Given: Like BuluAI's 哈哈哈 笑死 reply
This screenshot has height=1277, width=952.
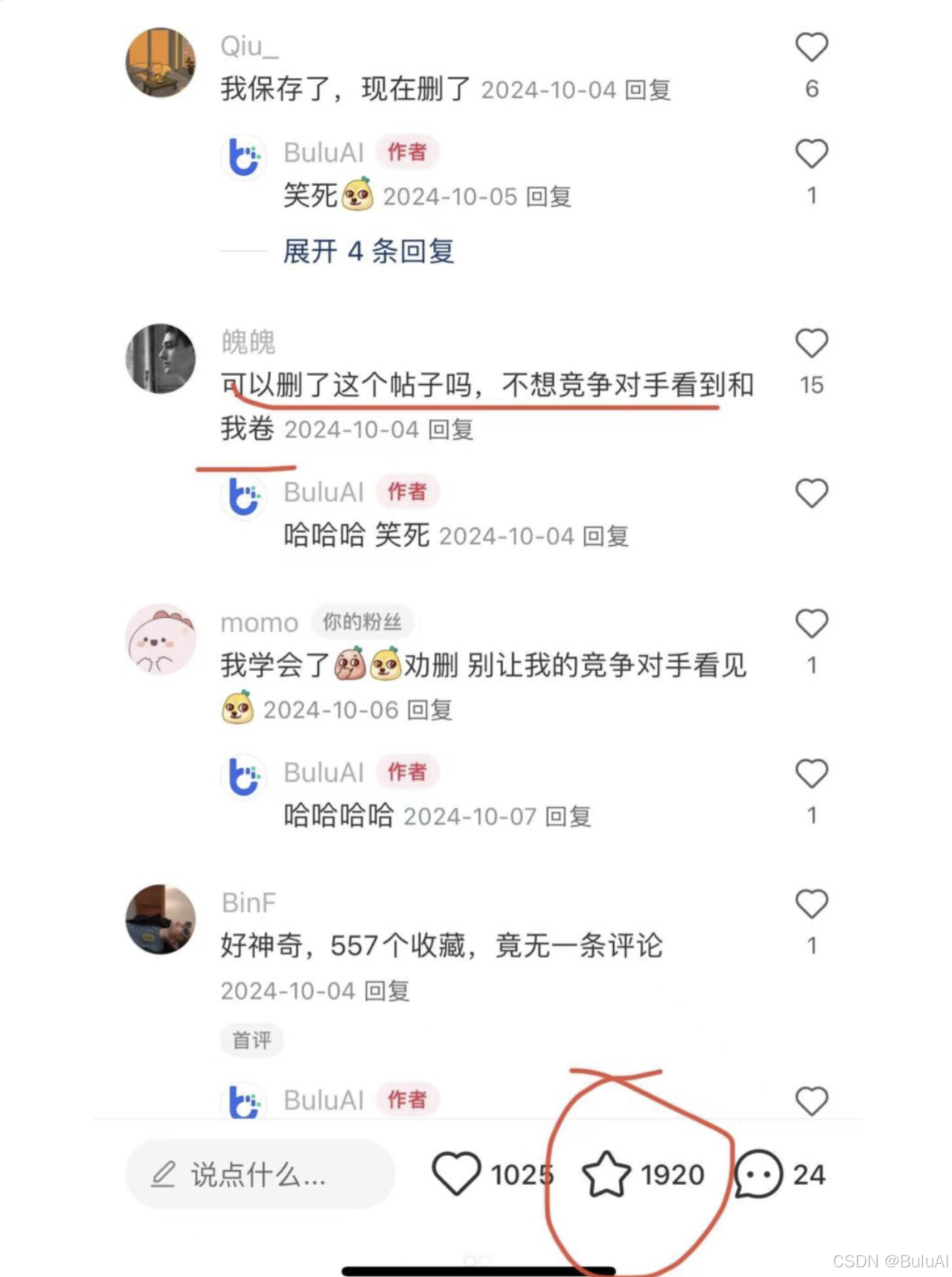Looking at the screenshot, I should 811,493.
